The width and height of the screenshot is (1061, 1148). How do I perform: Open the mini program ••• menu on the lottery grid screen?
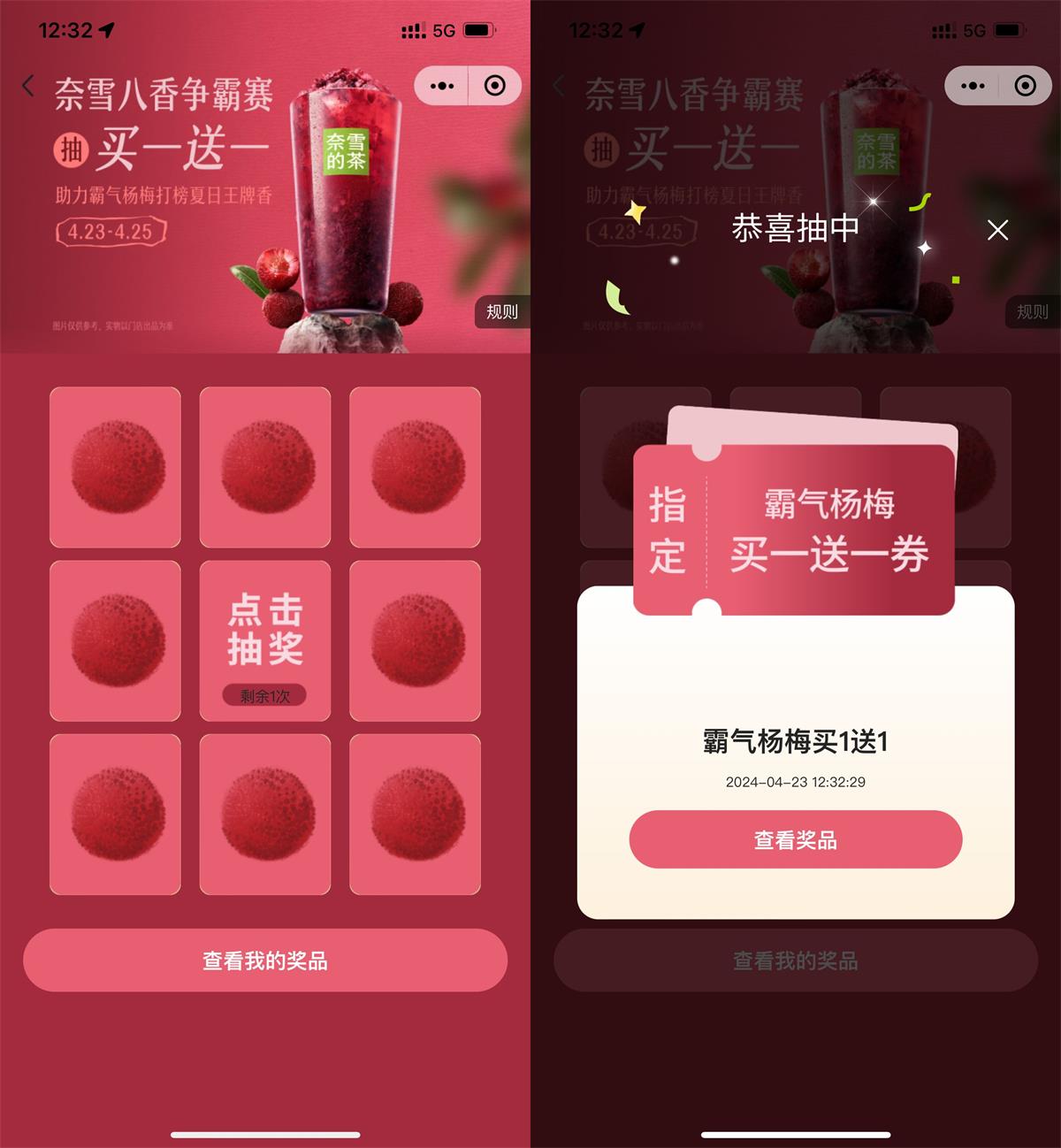[x=442, y=86]
